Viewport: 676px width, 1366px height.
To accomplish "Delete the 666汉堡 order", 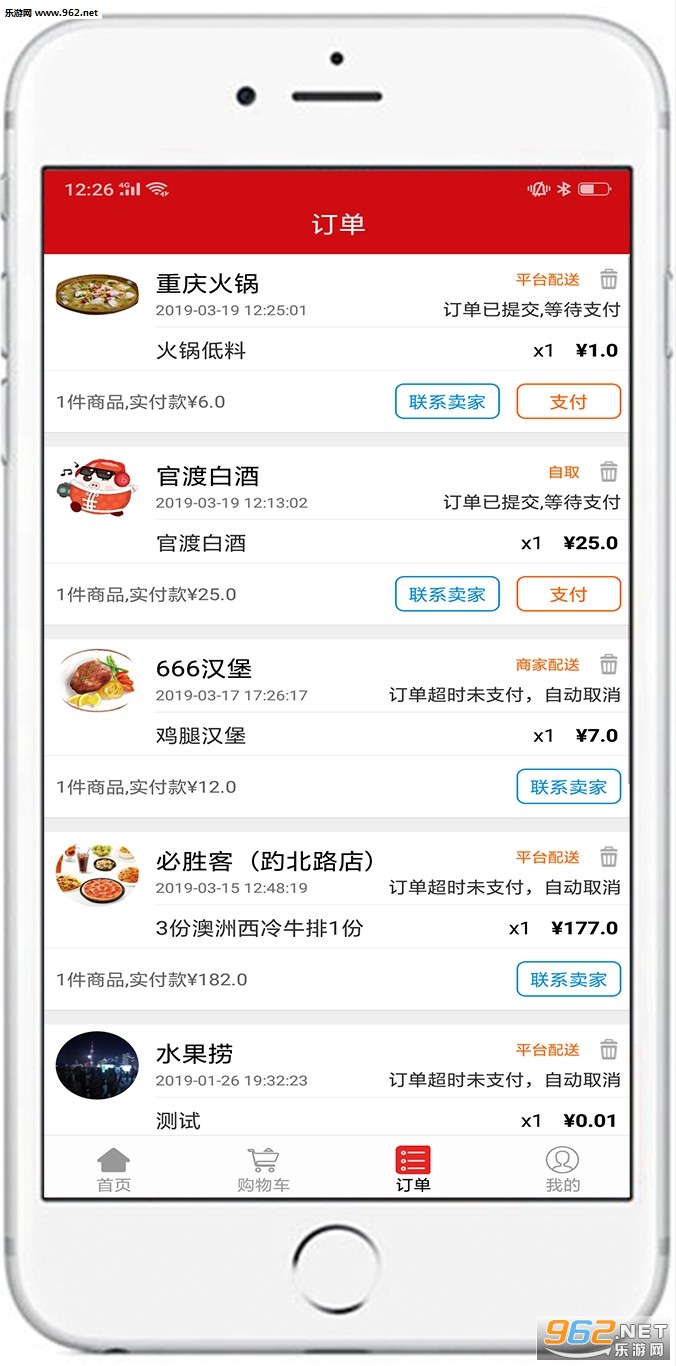I will (x=608, y=664).
